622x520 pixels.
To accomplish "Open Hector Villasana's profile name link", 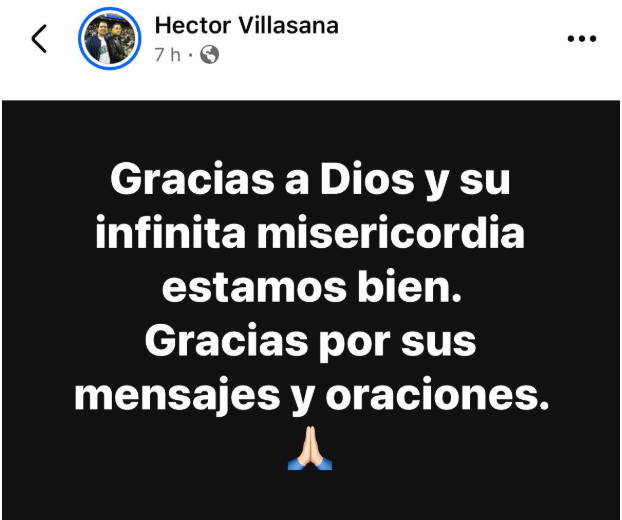I will click(246, 26).
